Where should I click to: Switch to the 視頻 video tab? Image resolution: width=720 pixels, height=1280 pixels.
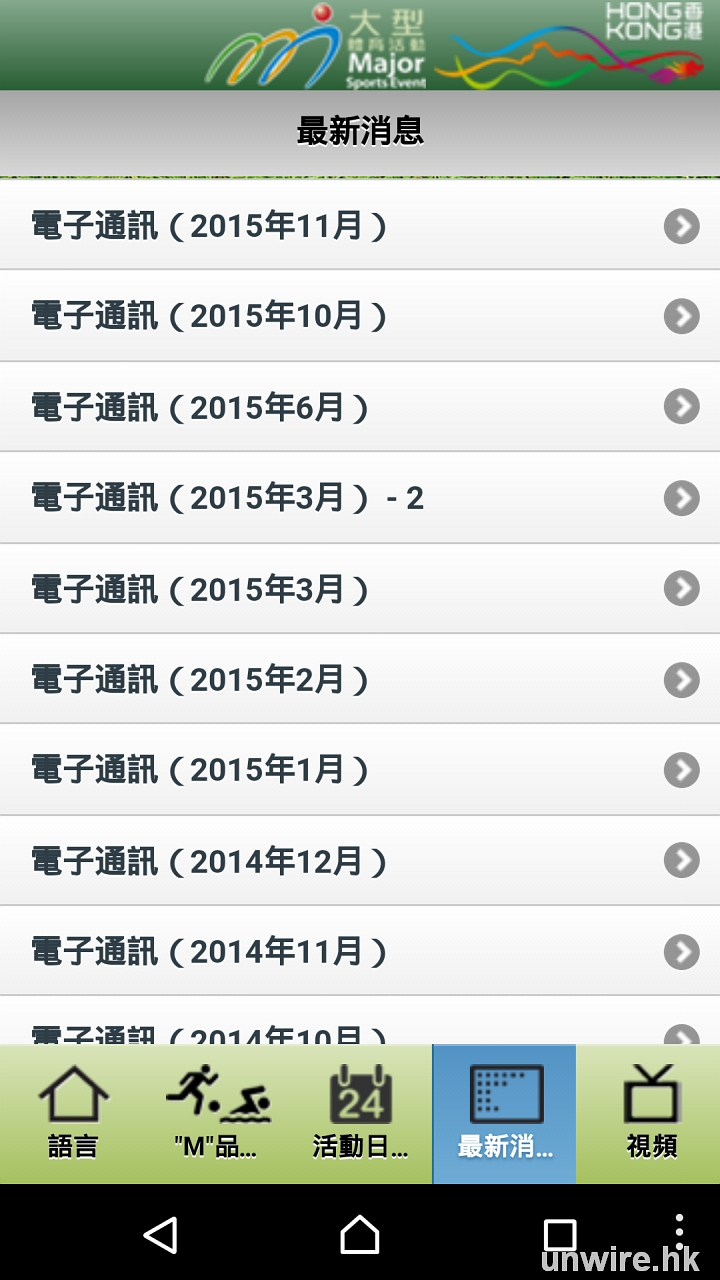coord(651,1114)
